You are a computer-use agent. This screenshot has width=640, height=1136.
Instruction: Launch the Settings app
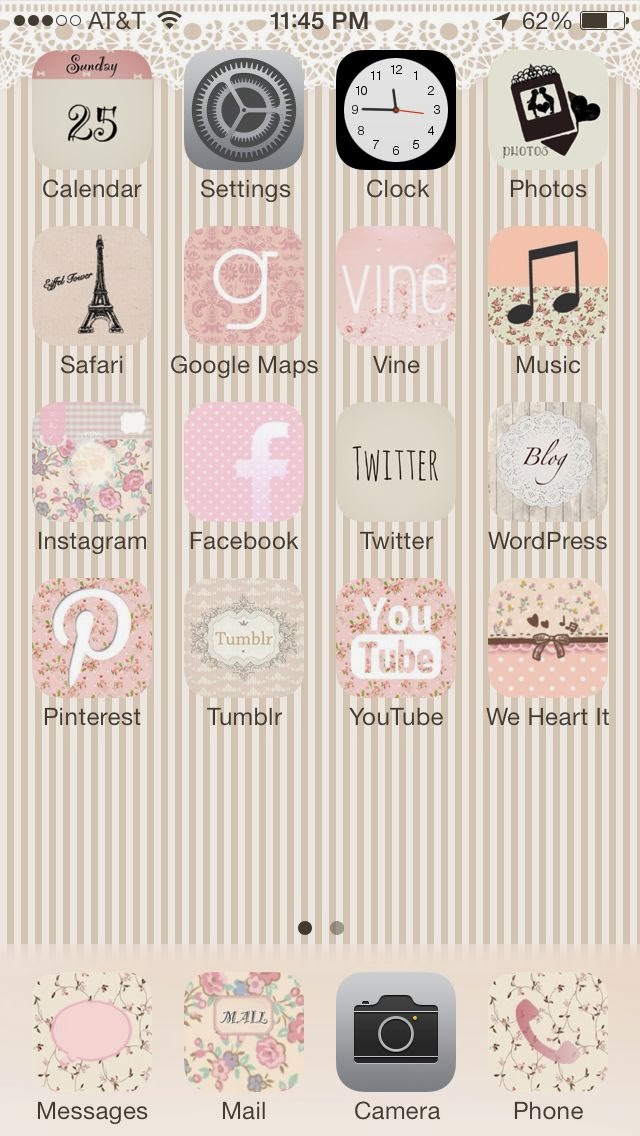tap(244, 111)
